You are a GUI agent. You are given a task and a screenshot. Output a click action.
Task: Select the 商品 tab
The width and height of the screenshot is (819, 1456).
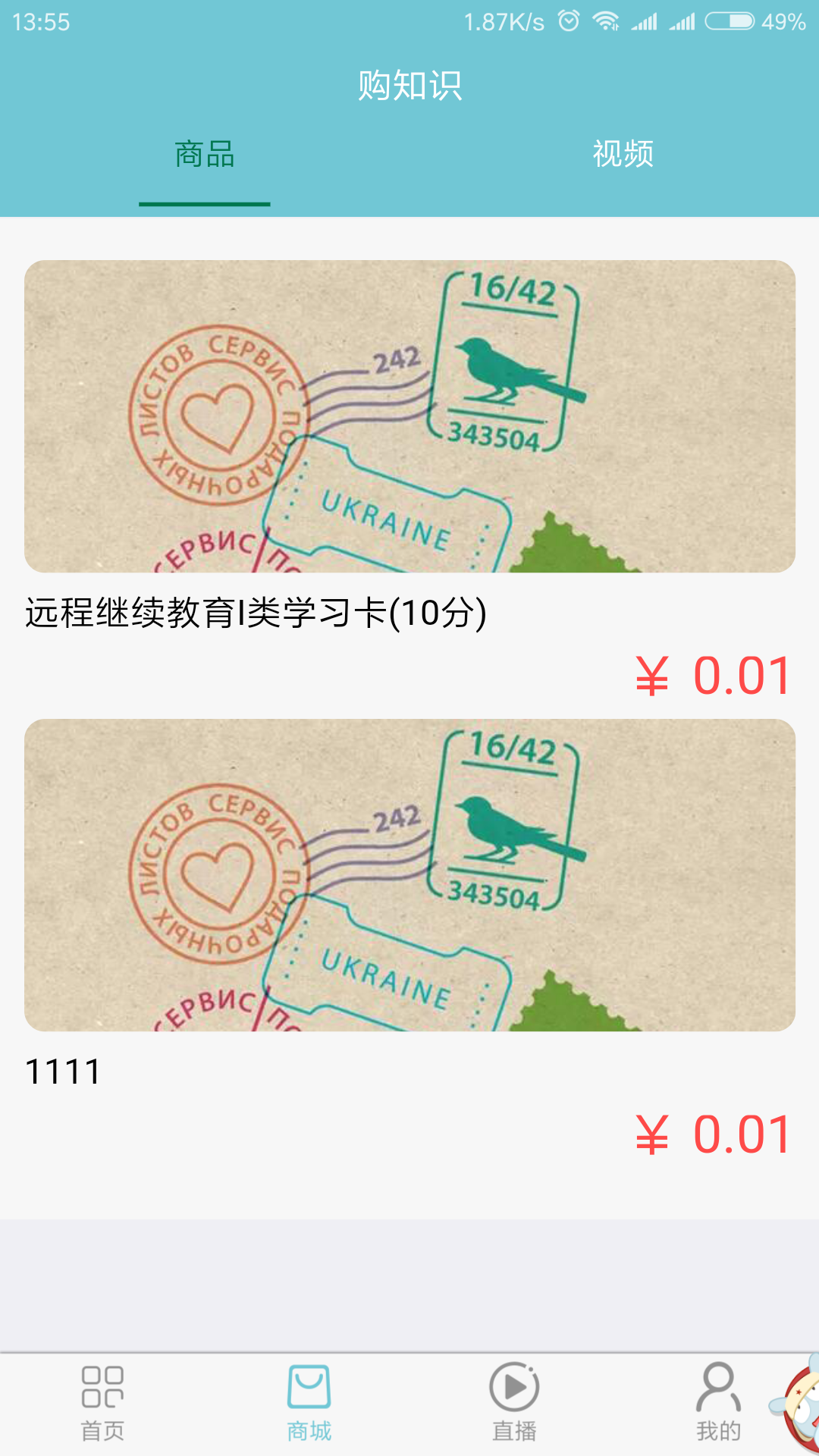coord(204,154)
